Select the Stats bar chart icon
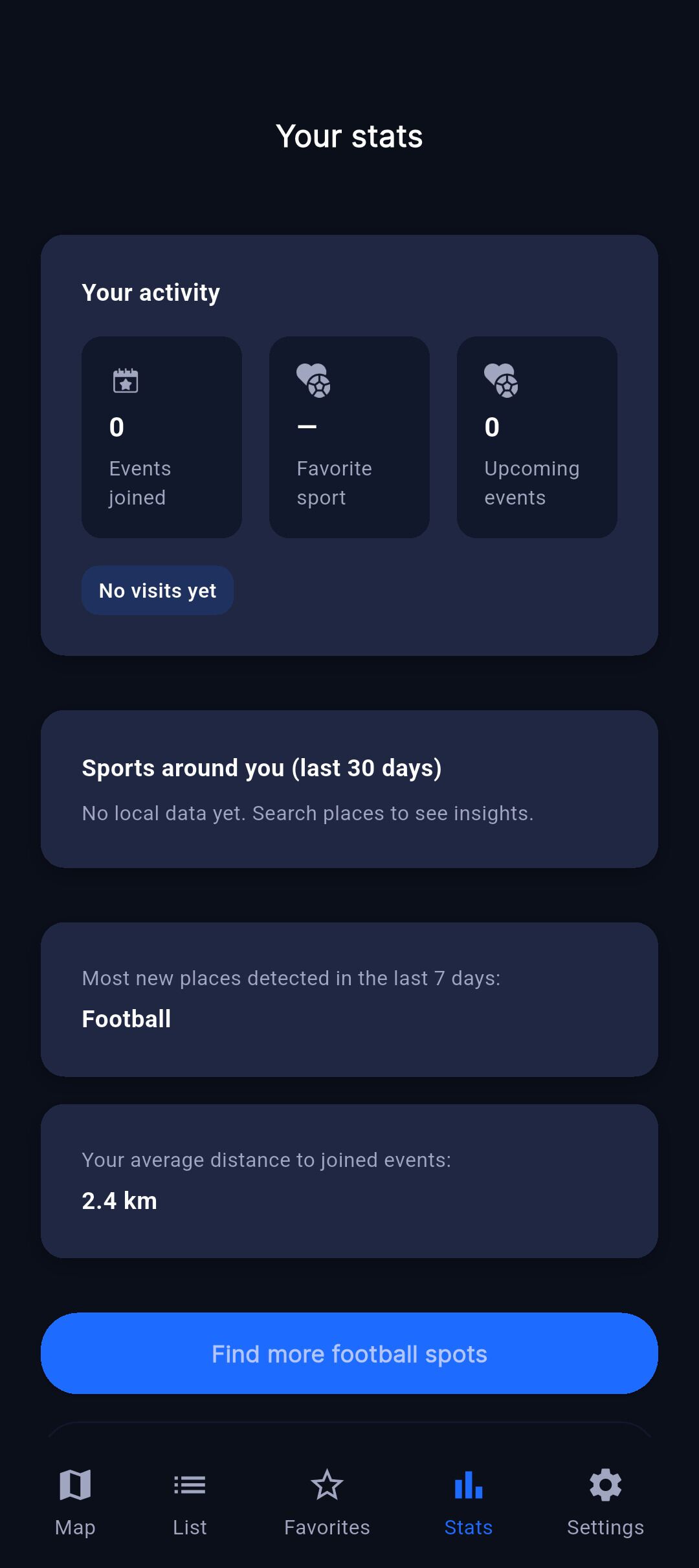Image resolution: width=699 pixels, height=1568 pixels. pyautogui.click(x=467, y=1485)
